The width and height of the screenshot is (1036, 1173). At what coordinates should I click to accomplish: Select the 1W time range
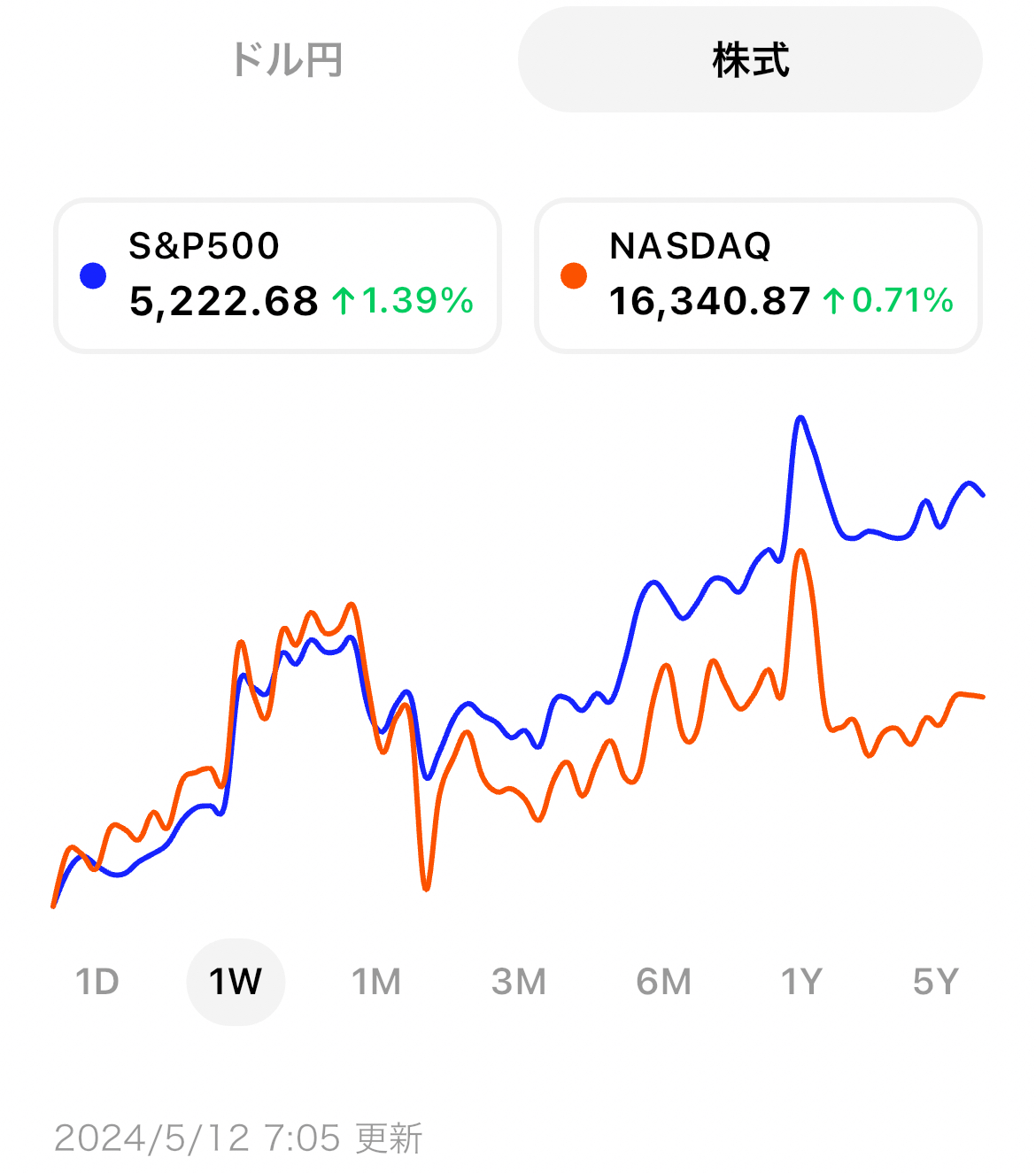236,982
